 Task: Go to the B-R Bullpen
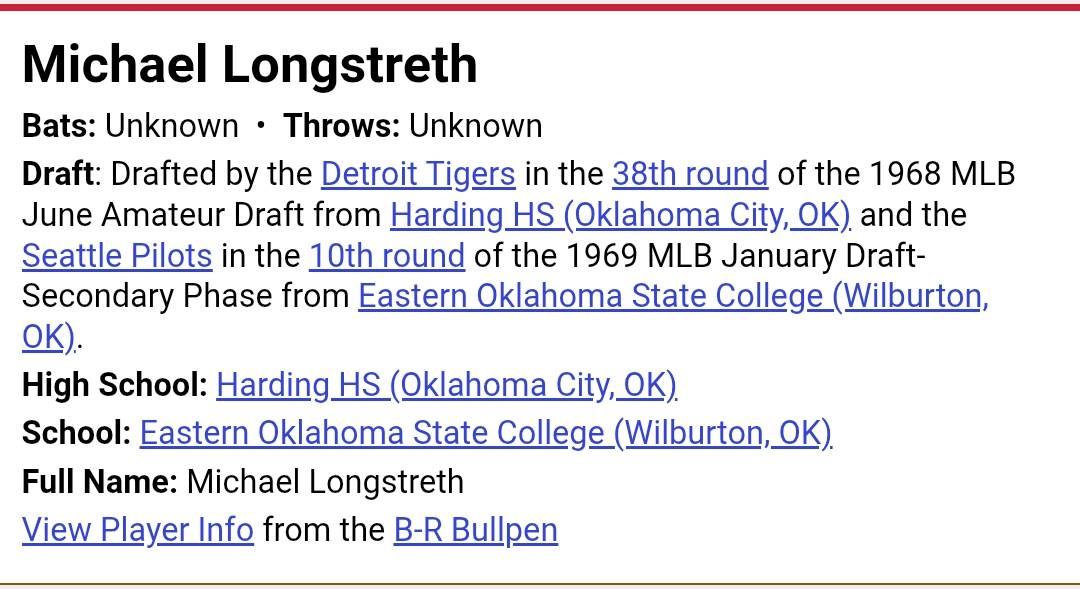click(x=476, y=529)
